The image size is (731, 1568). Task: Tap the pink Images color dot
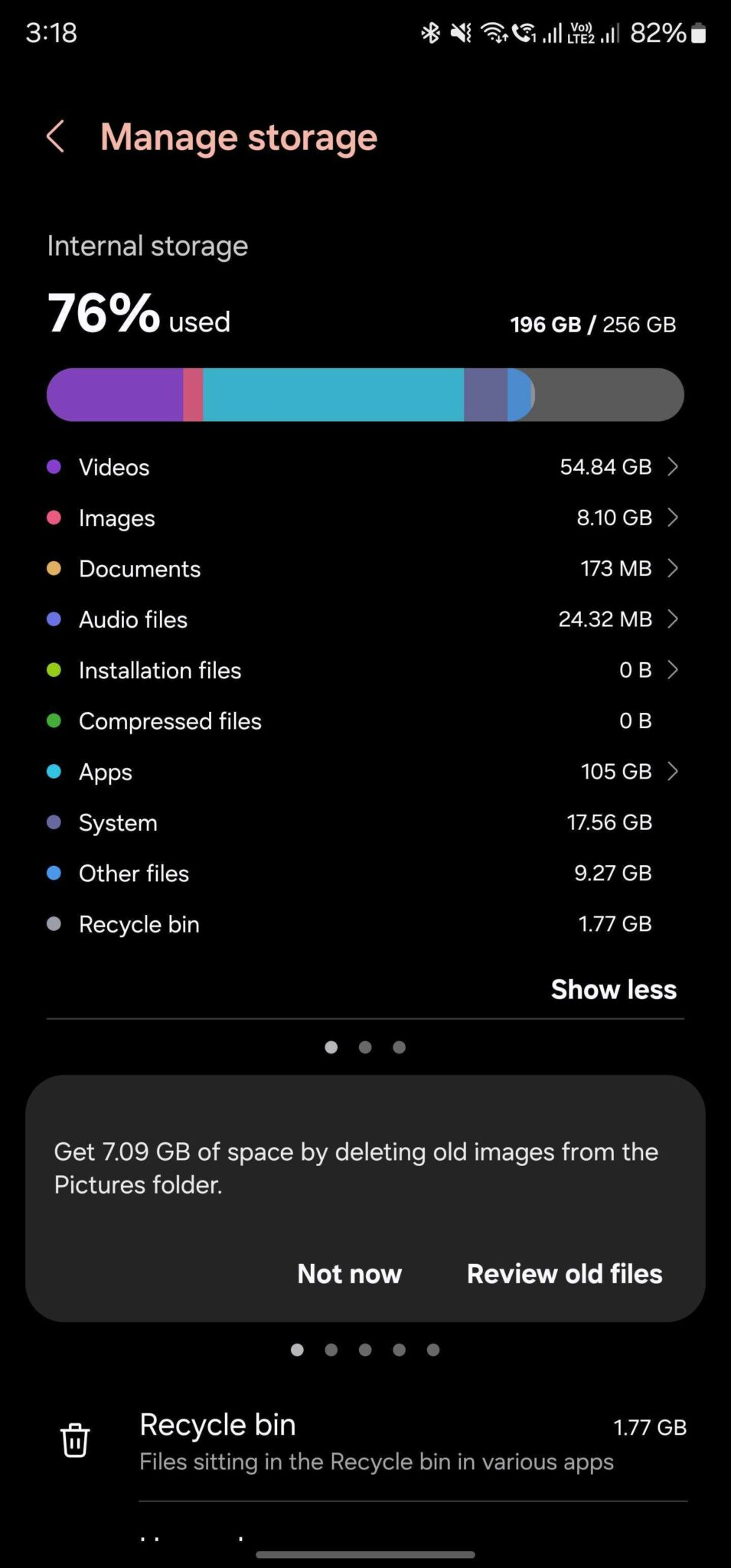[54, 518]
